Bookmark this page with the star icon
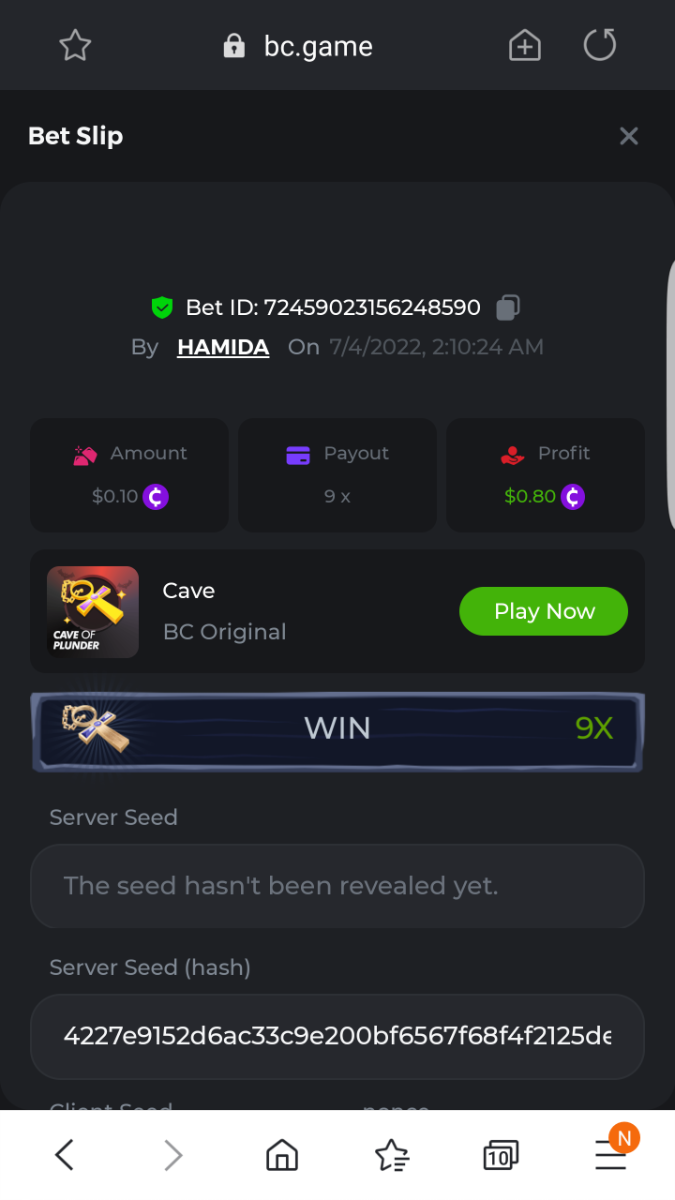The image size is (675, 1200). point(75,45)
